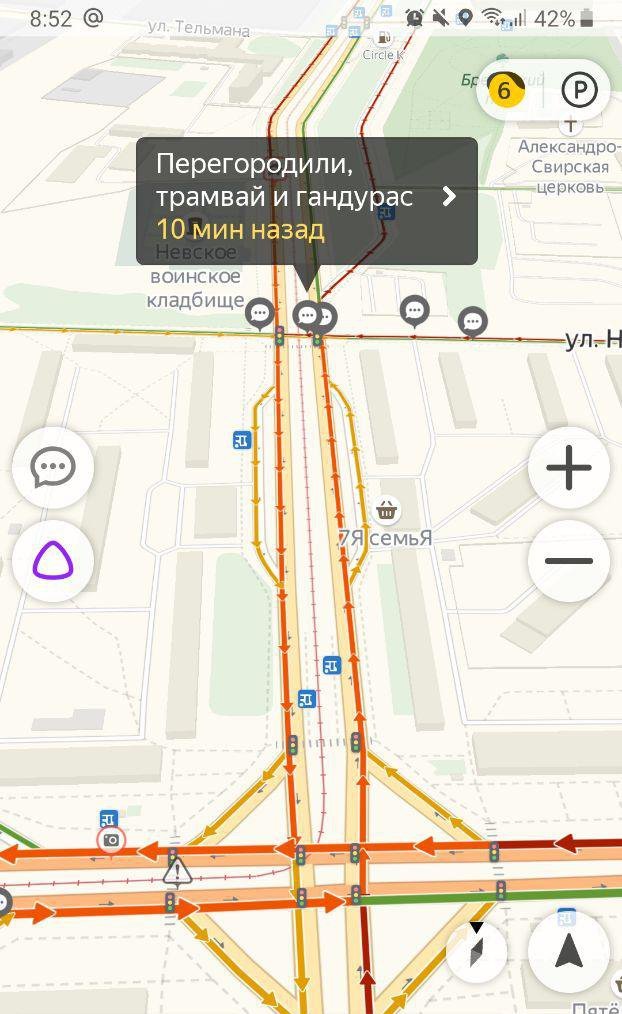Launch the Alice voice assistant
622x1014 pixels.
(53, 561)
